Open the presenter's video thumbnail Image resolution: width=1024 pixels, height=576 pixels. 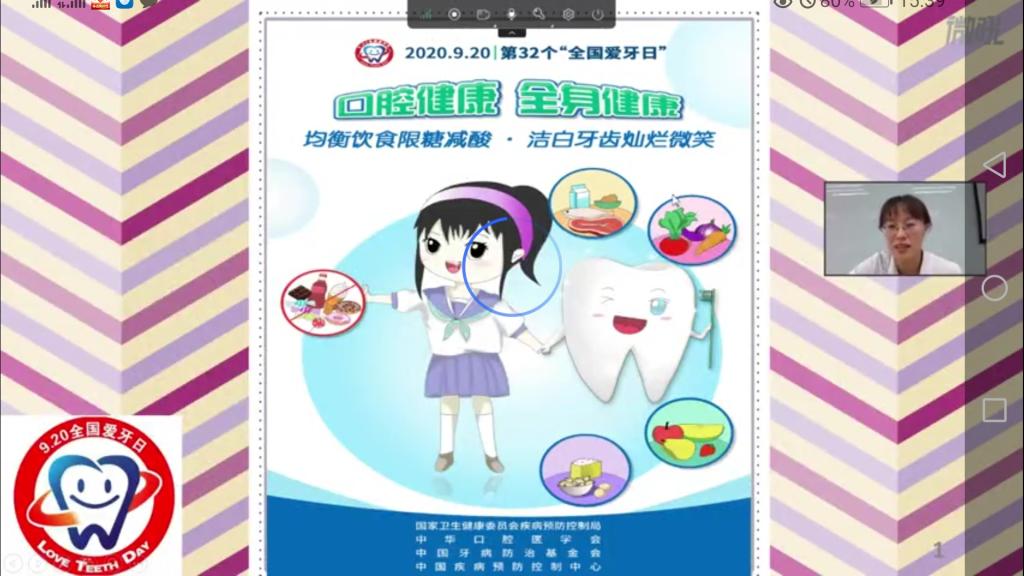point(904,229)
